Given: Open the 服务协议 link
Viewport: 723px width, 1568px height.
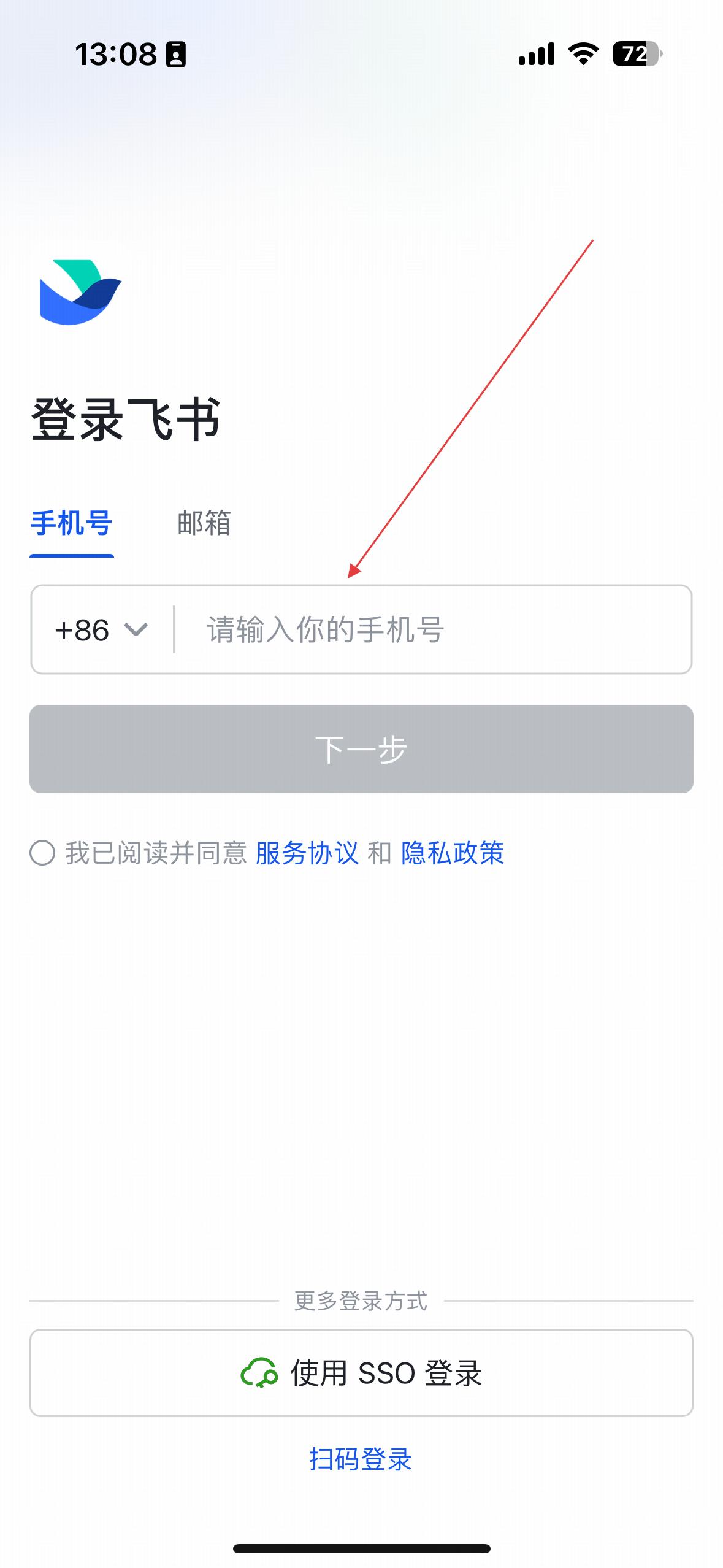Looking at the screenshot, I should point(307,853).
